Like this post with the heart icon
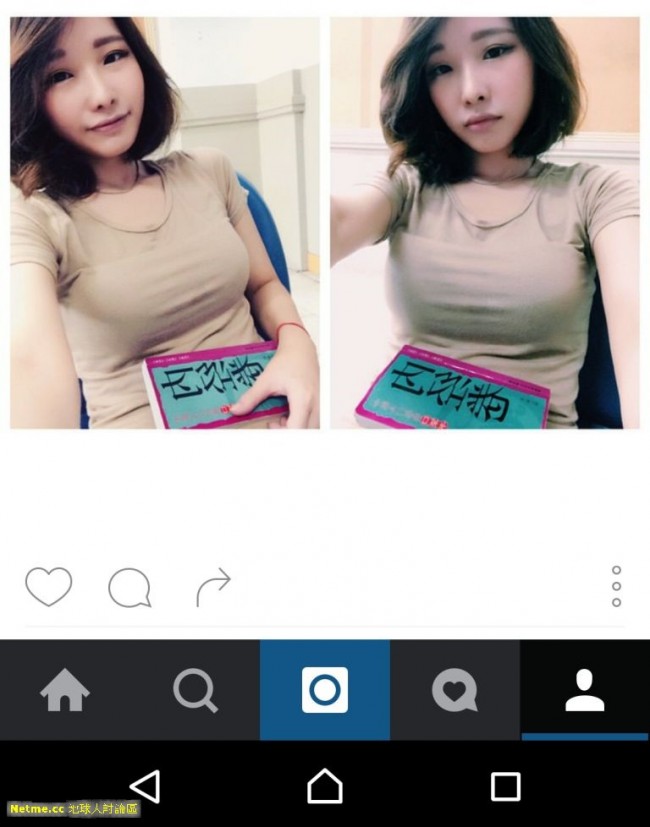This screenshot has width=650, height=827. pyautogui.click(x=48, y=587)
